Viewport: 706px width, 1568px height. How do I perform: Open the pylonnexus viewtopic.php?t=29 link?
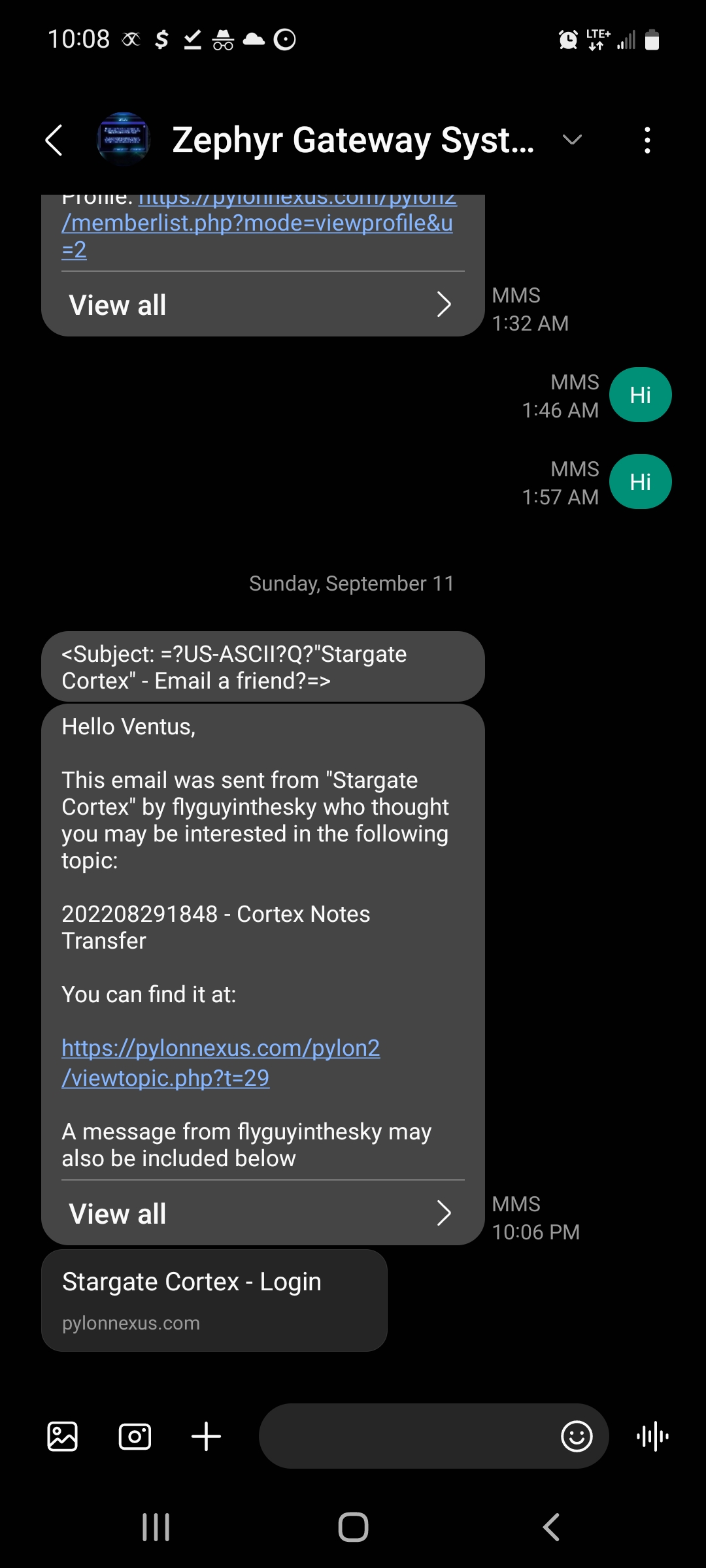[x=220, y=1062]
